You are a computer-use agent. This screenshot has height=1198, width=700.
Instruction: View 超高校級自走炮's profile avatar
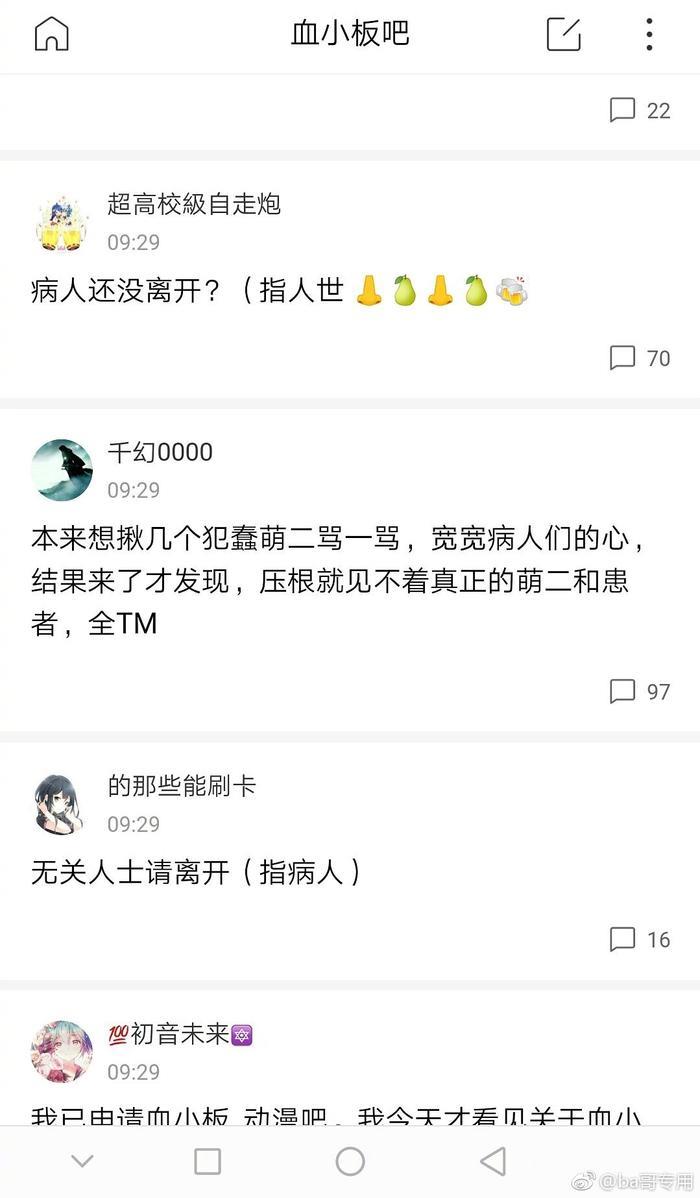62,222
